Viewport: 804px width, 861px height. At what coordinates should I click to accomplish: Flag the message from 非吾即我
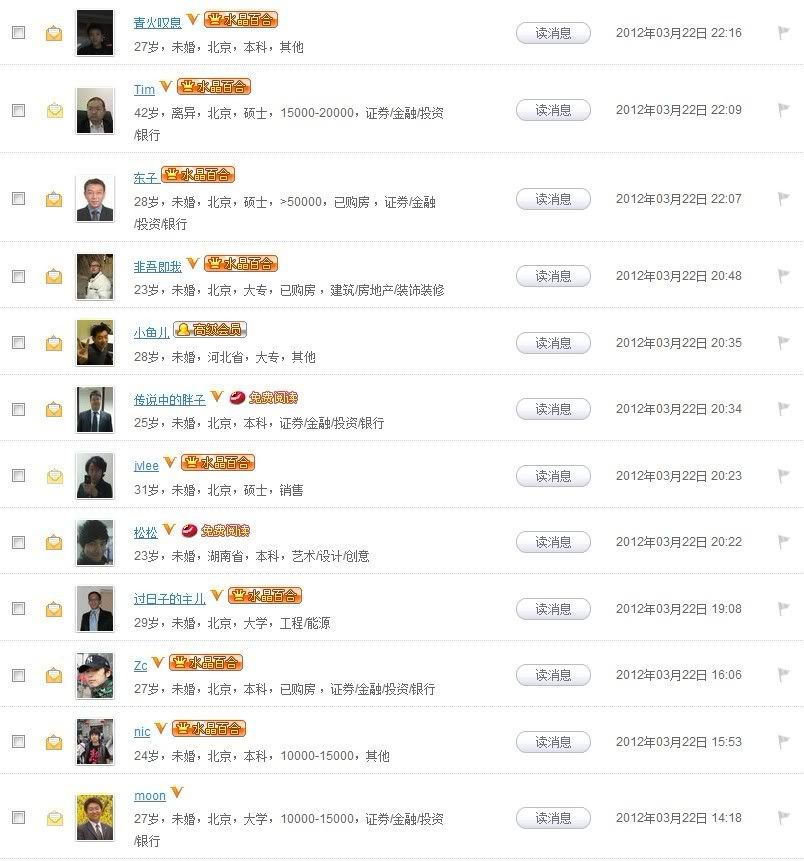click(784, 275)
